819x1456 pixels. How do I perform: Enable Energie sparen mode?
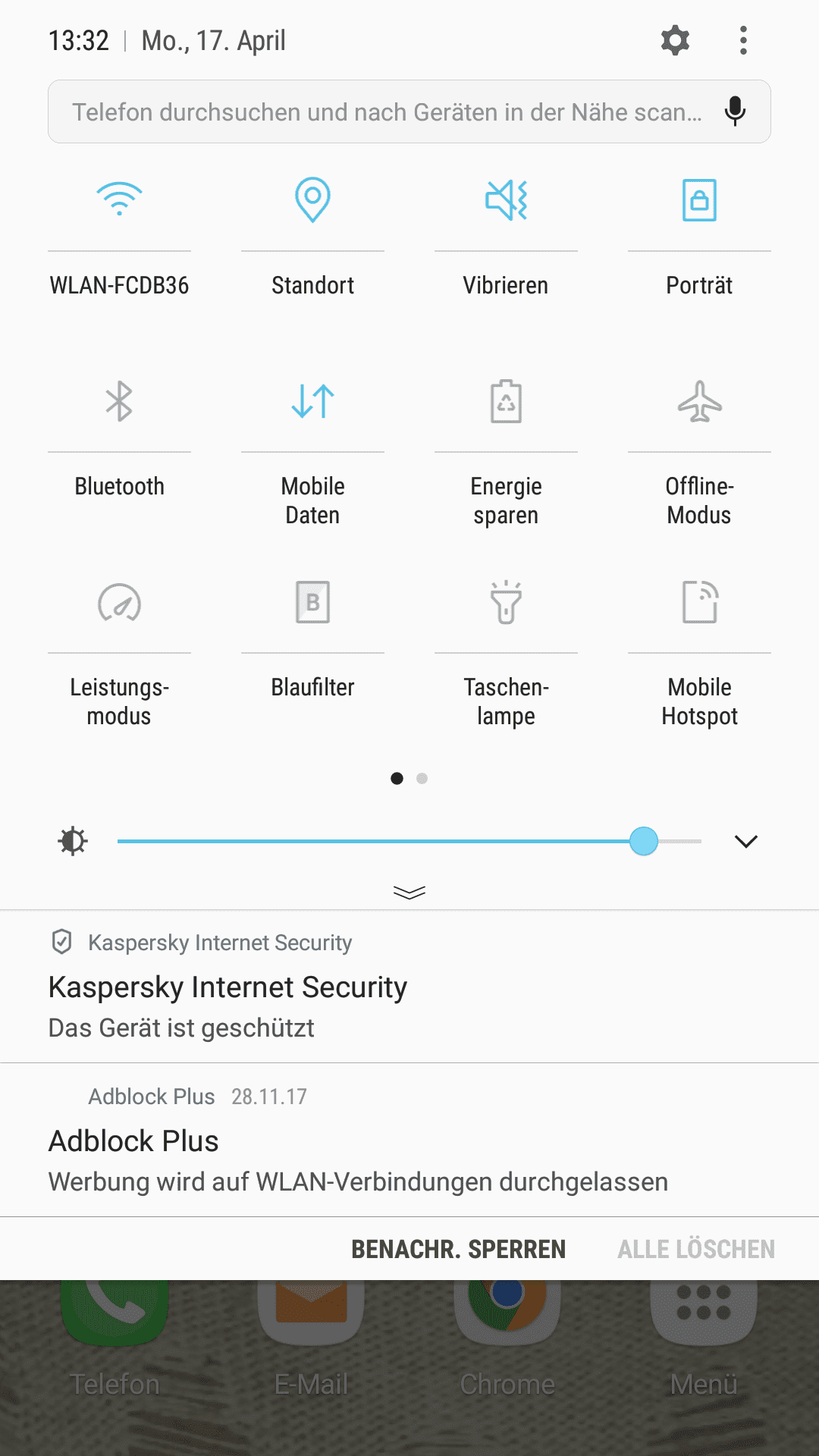(x=506, y=401)
